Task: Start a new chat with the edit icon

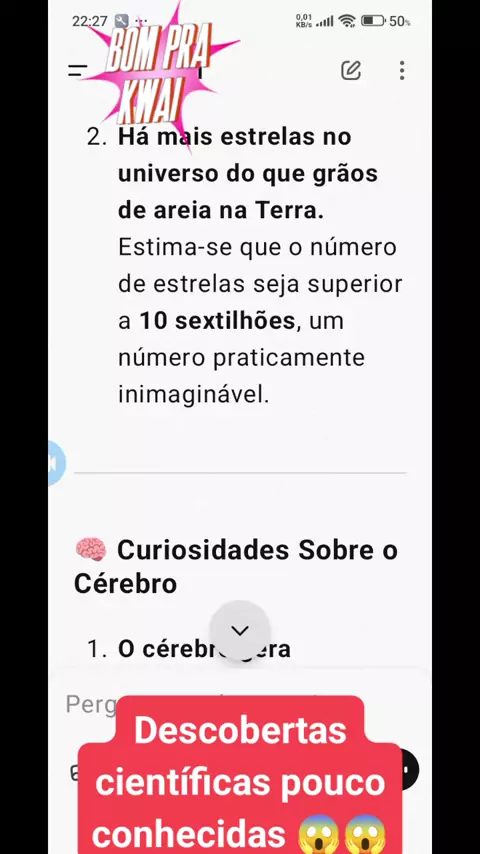Action: point(351,70)
